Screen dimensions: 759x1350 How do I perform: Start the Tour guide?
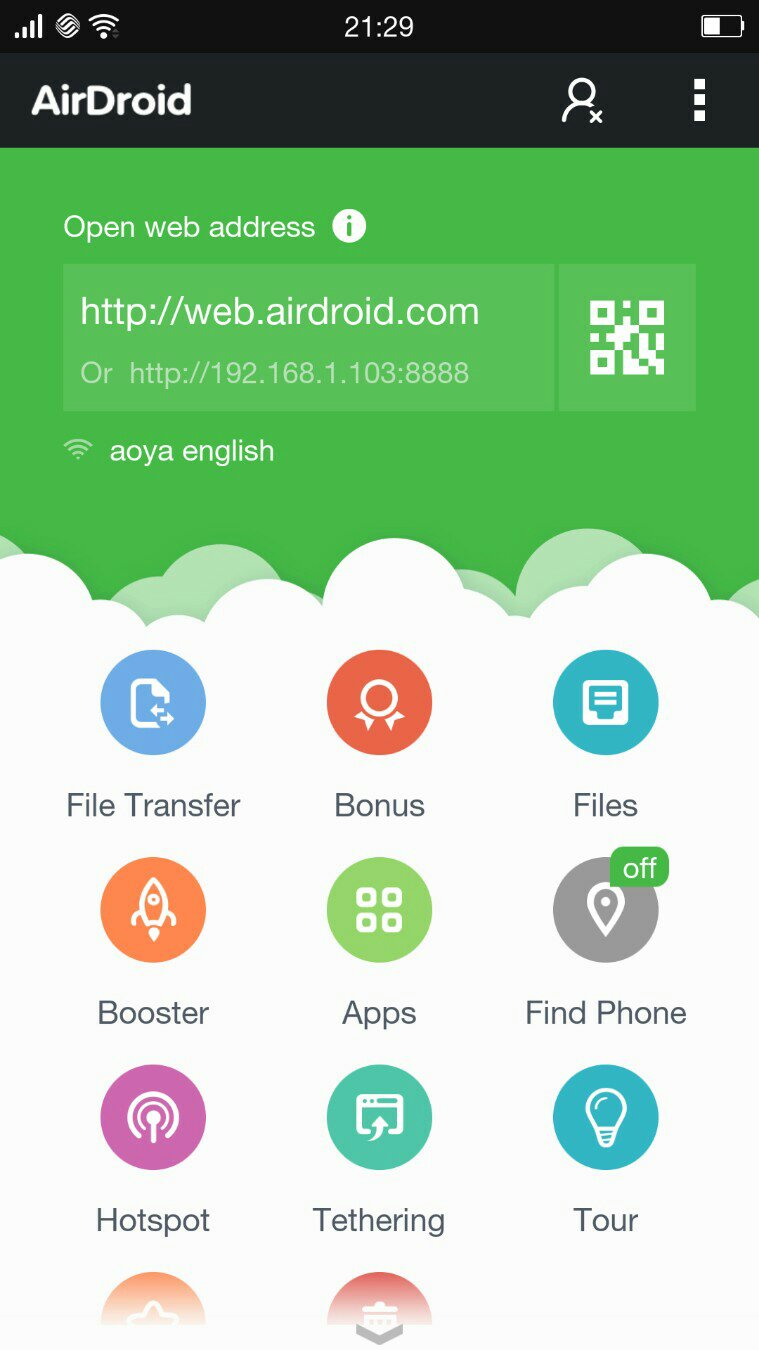(605, 1117)
